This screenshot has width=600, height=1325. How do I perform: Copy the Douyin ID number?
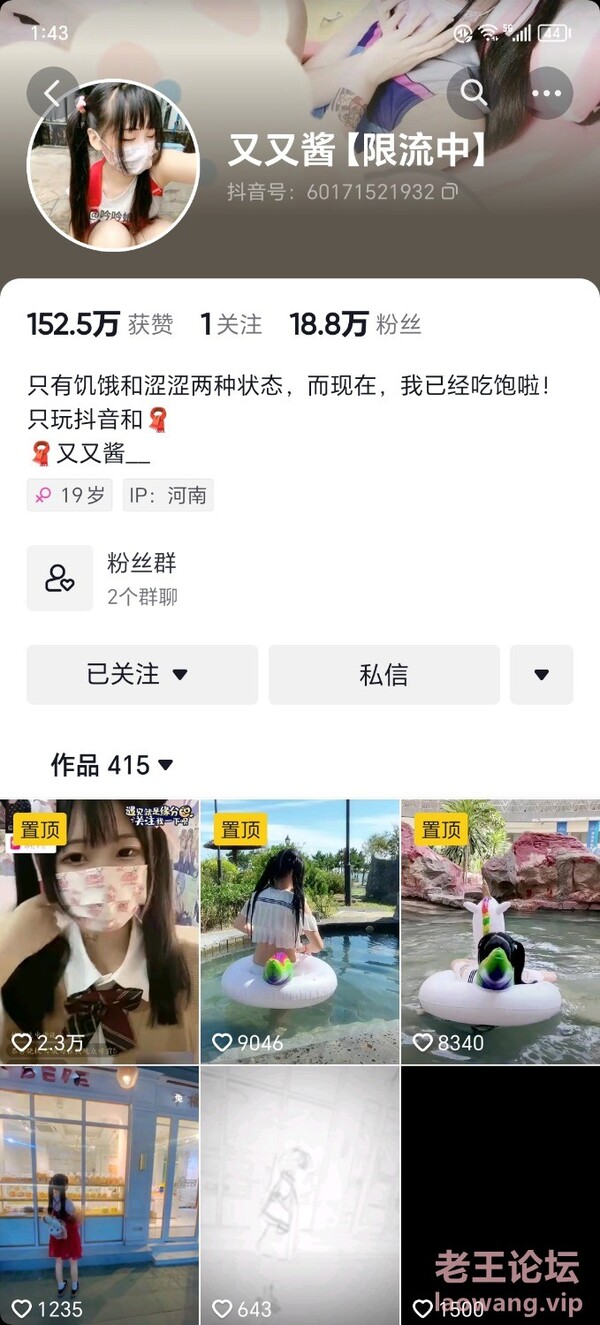pyautogui.click(x=450, y=191)
